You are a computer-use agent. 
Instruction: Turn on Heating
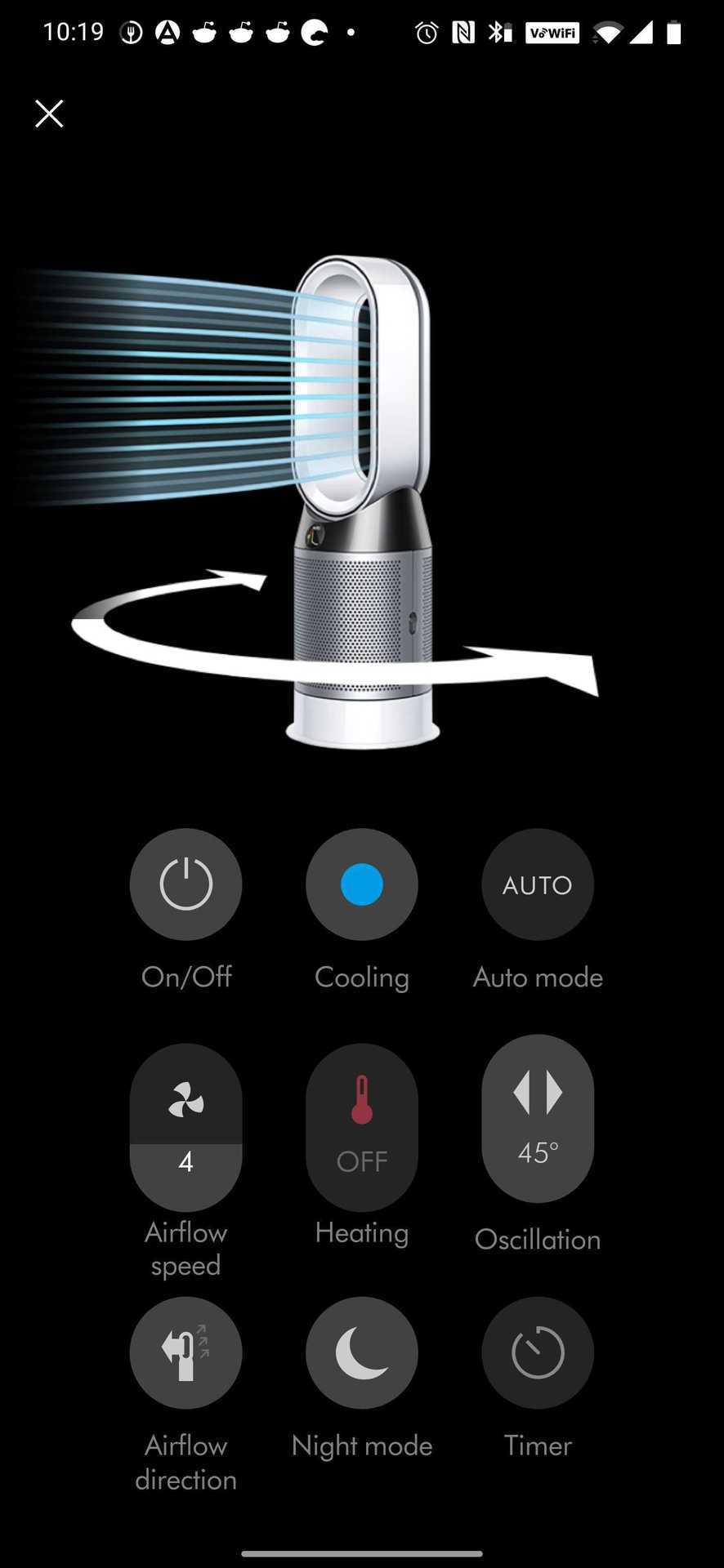(361, 1127)
